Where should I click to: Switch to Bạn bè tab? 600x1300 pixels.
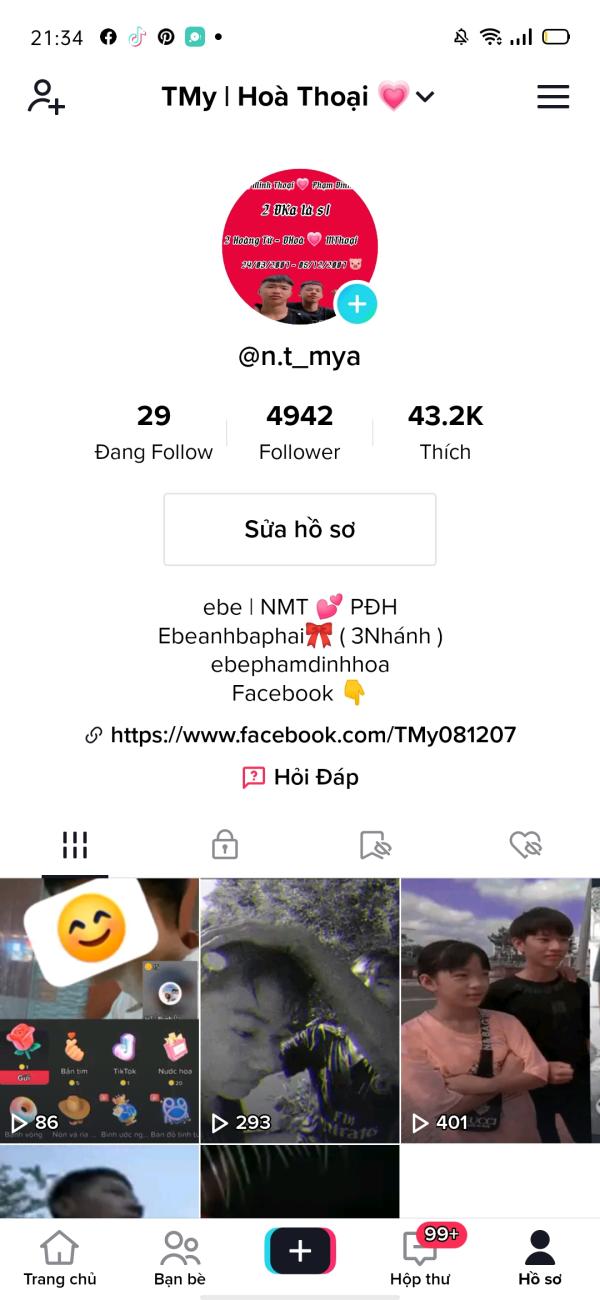pos(180,1258)
